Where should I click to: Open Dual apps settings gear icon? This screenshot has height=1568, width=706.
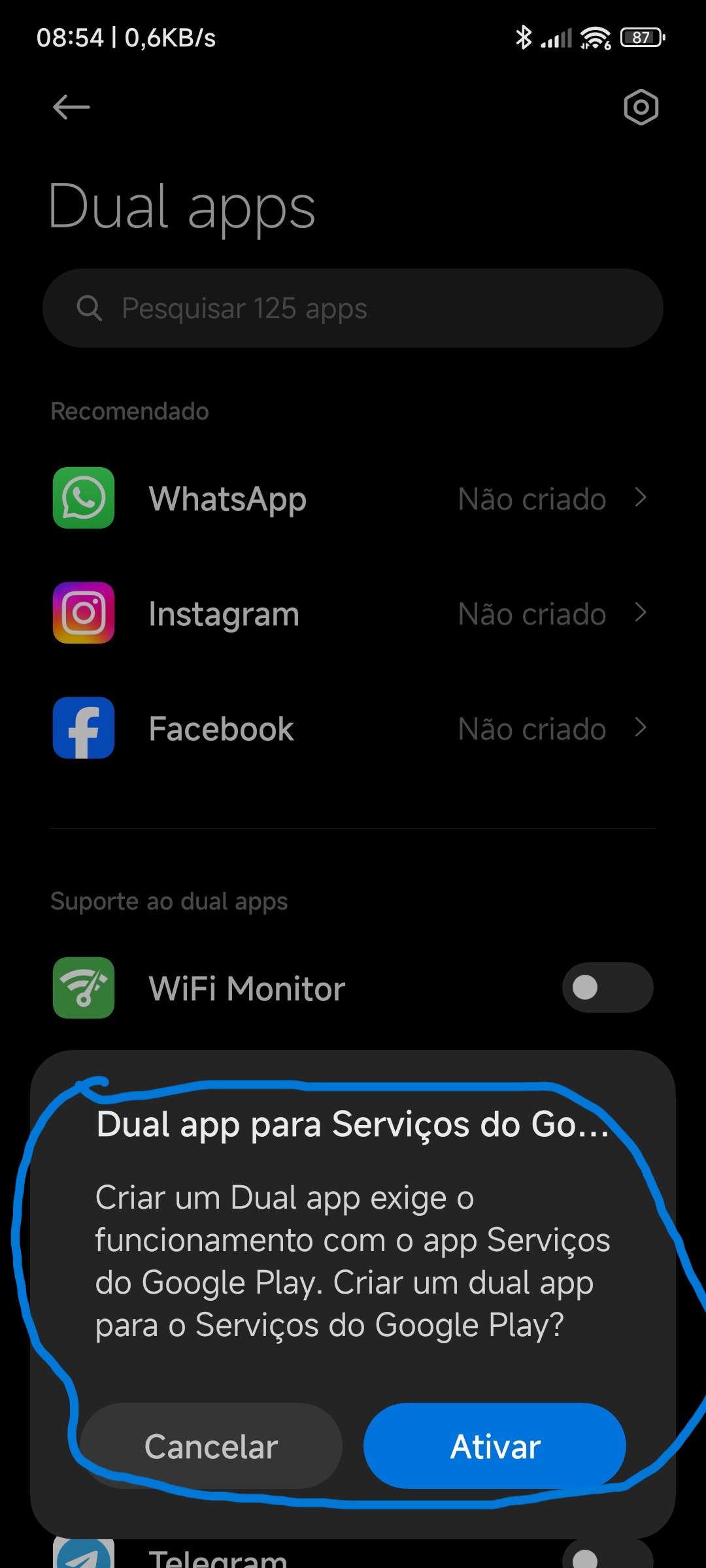[641, 107]
